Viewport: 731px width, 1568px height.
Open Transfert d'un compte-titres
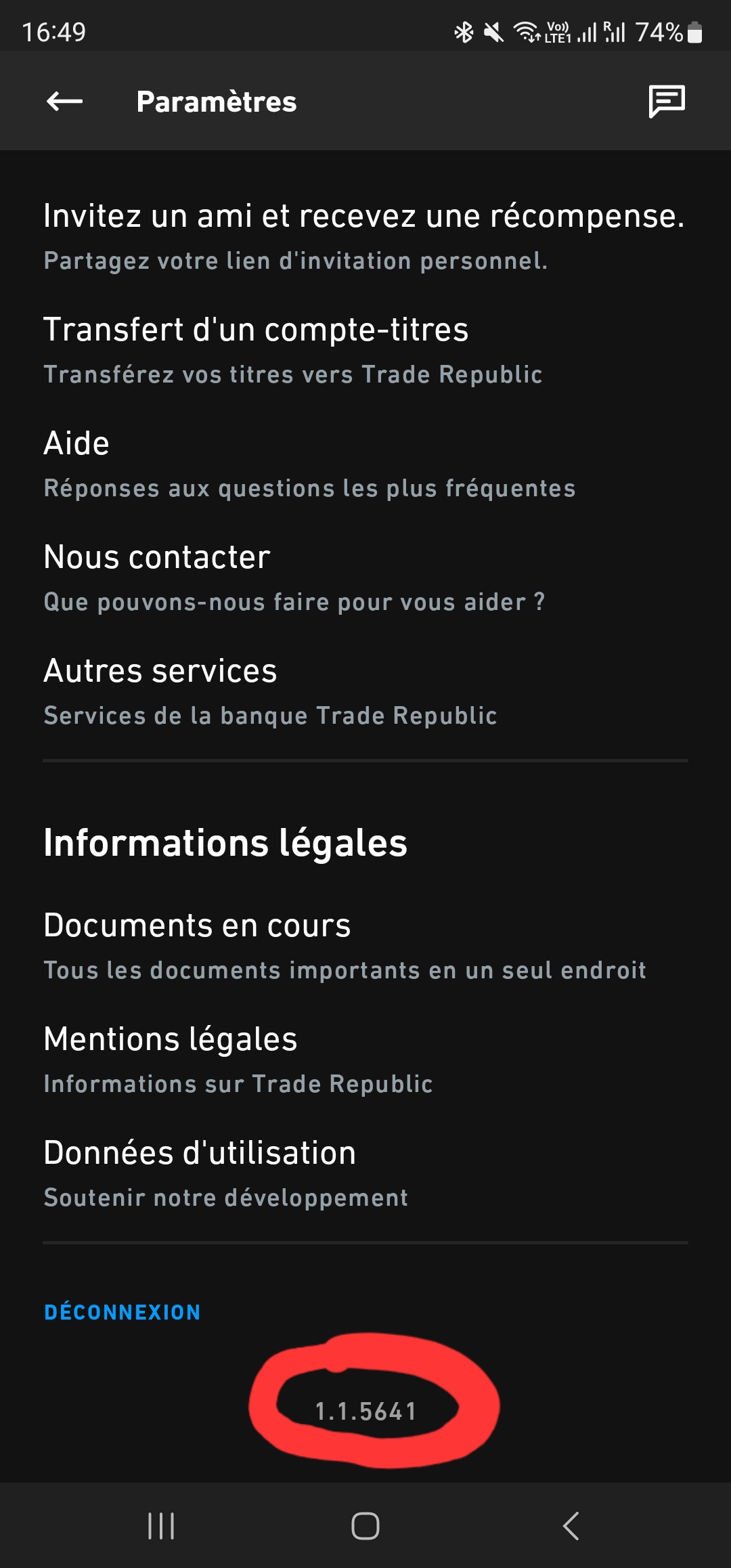[365, 349]
